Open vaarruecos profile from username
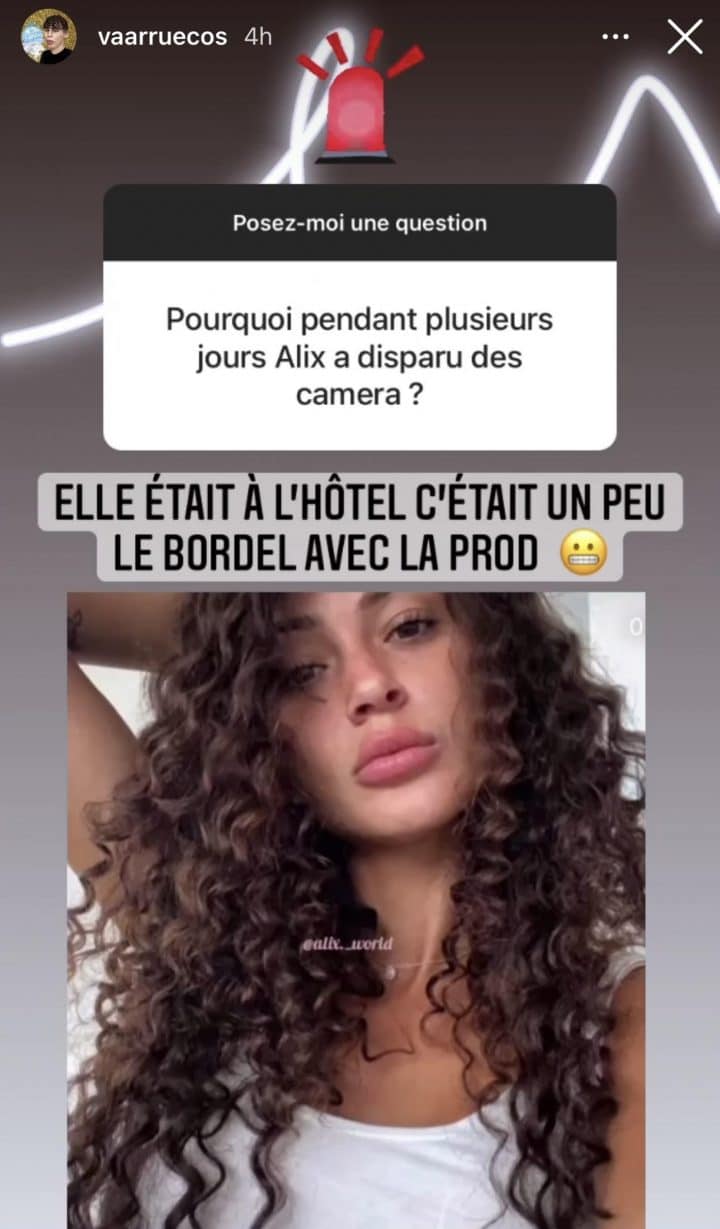The height and width of the screenshot is (1229, 720). [163, 36]
